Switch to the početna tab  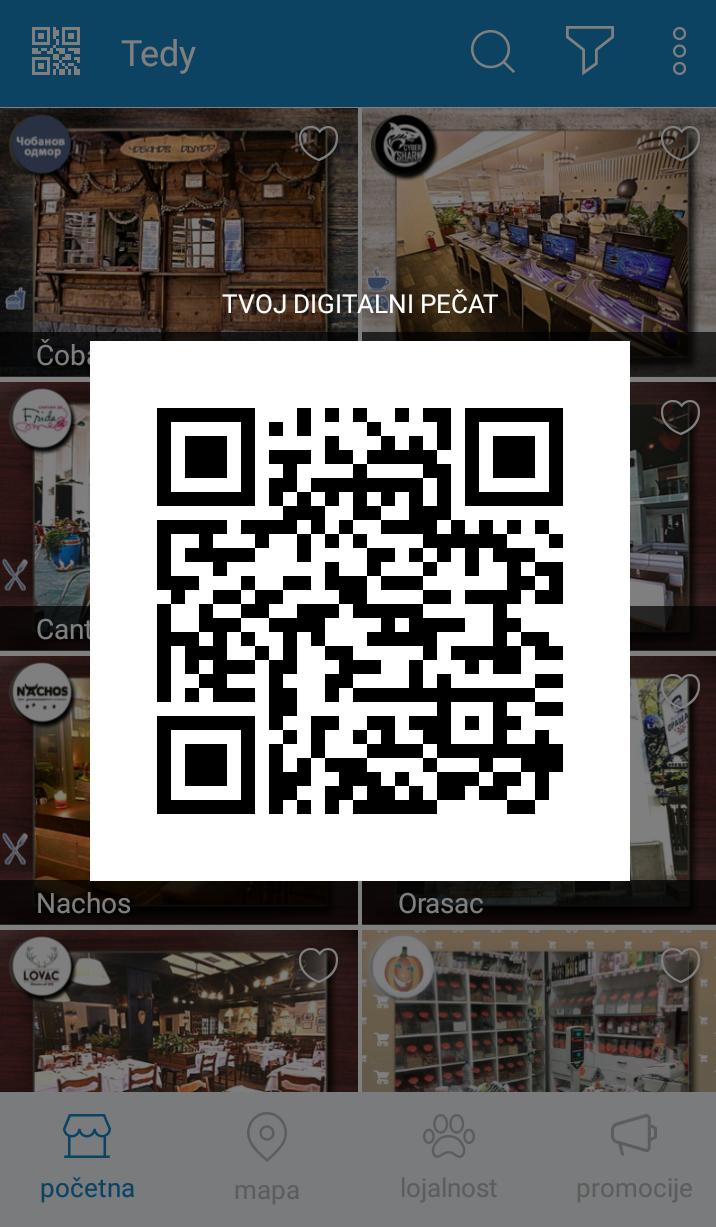pyautogui.click(x=87, y=1160)
